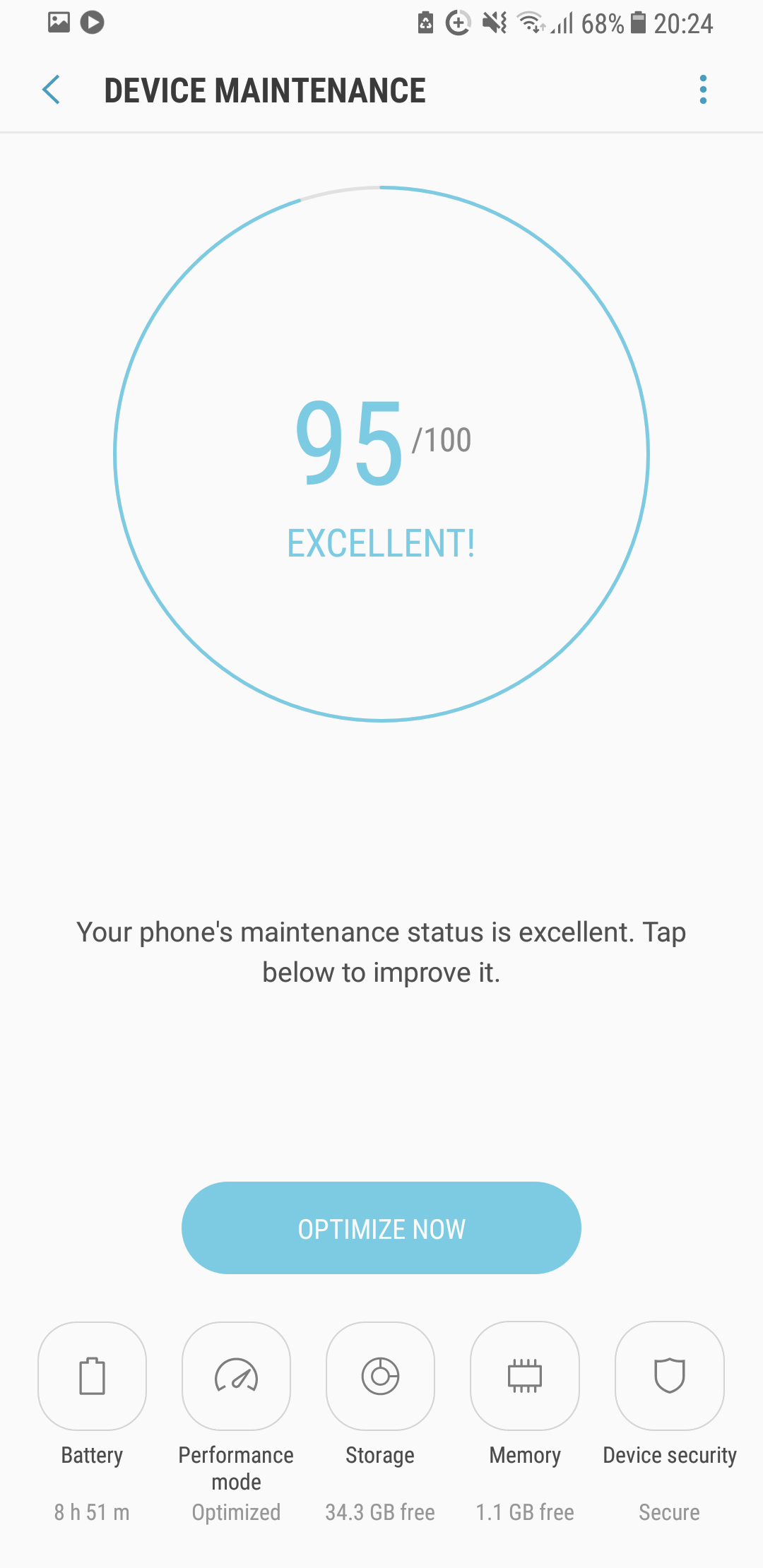View Storage usage
The image size is (763, 1568).
(380, 1376)
